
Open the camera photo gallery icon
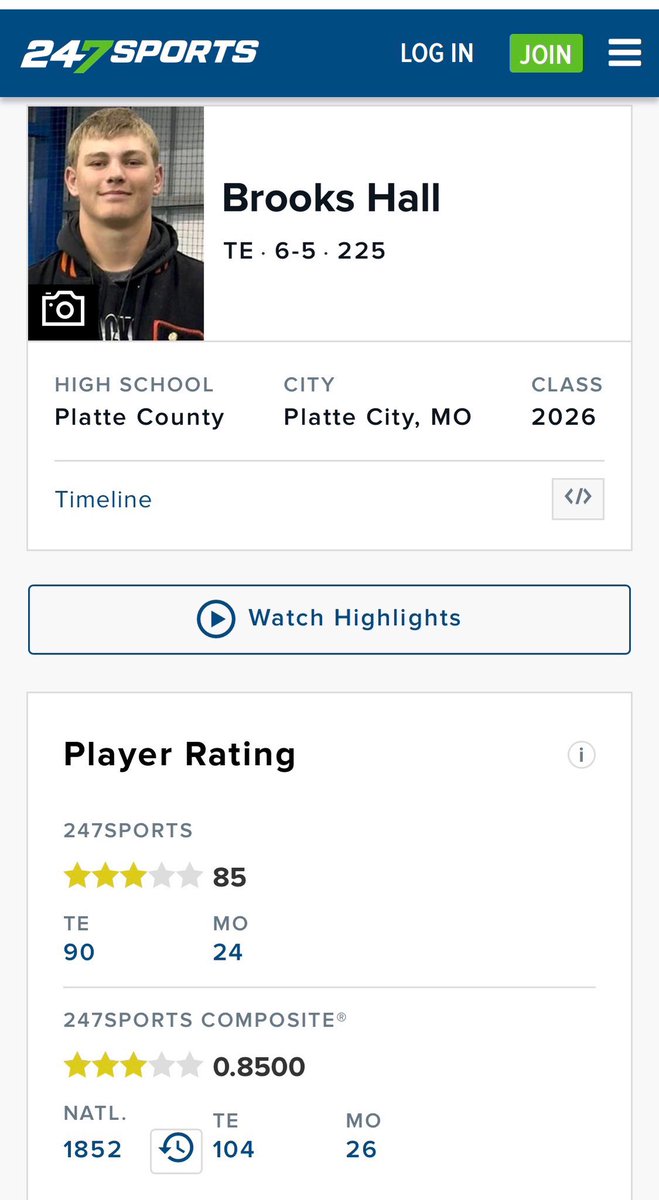[64, 310]
